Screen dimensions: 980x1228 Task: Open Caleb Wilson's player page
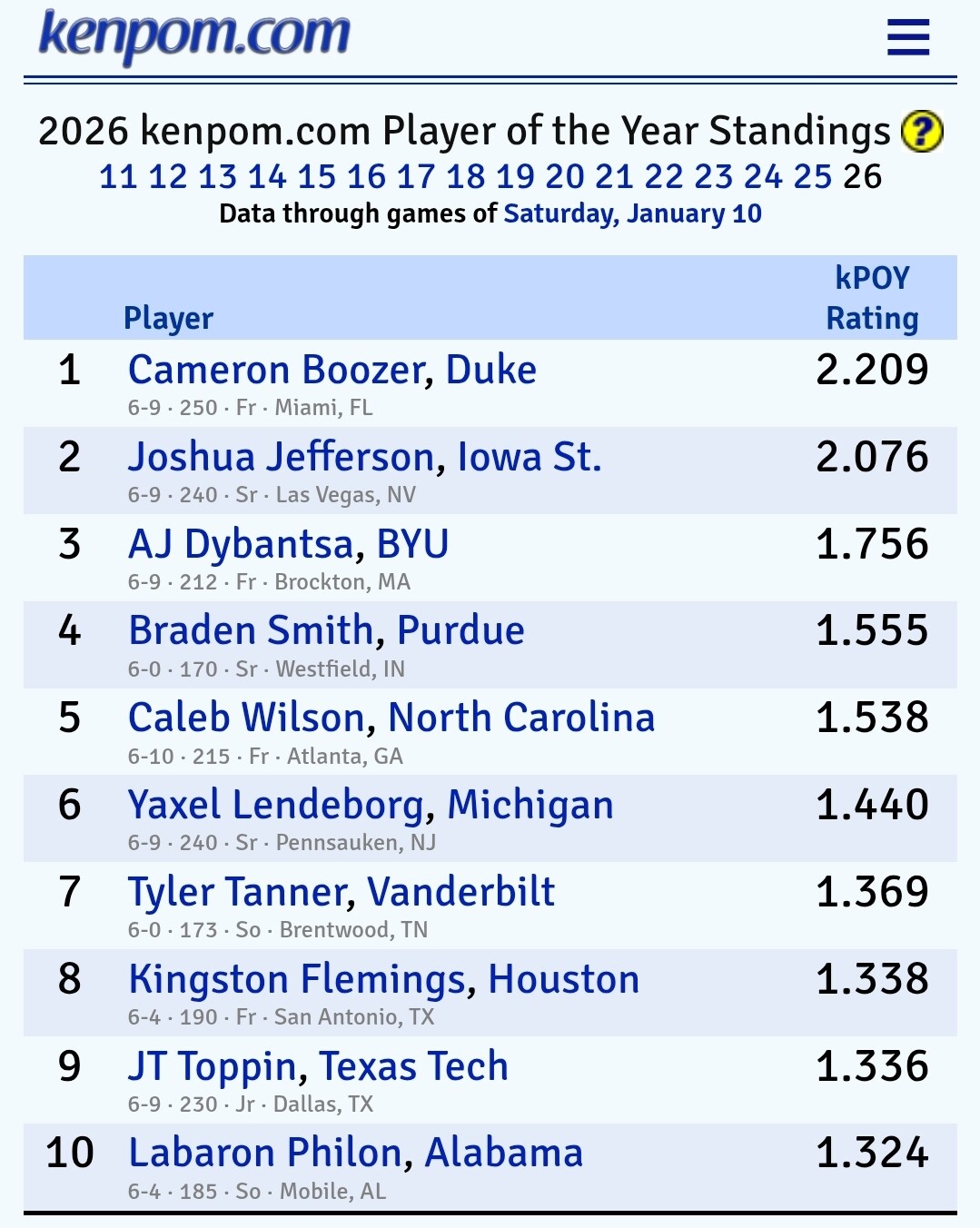point(245,718)
